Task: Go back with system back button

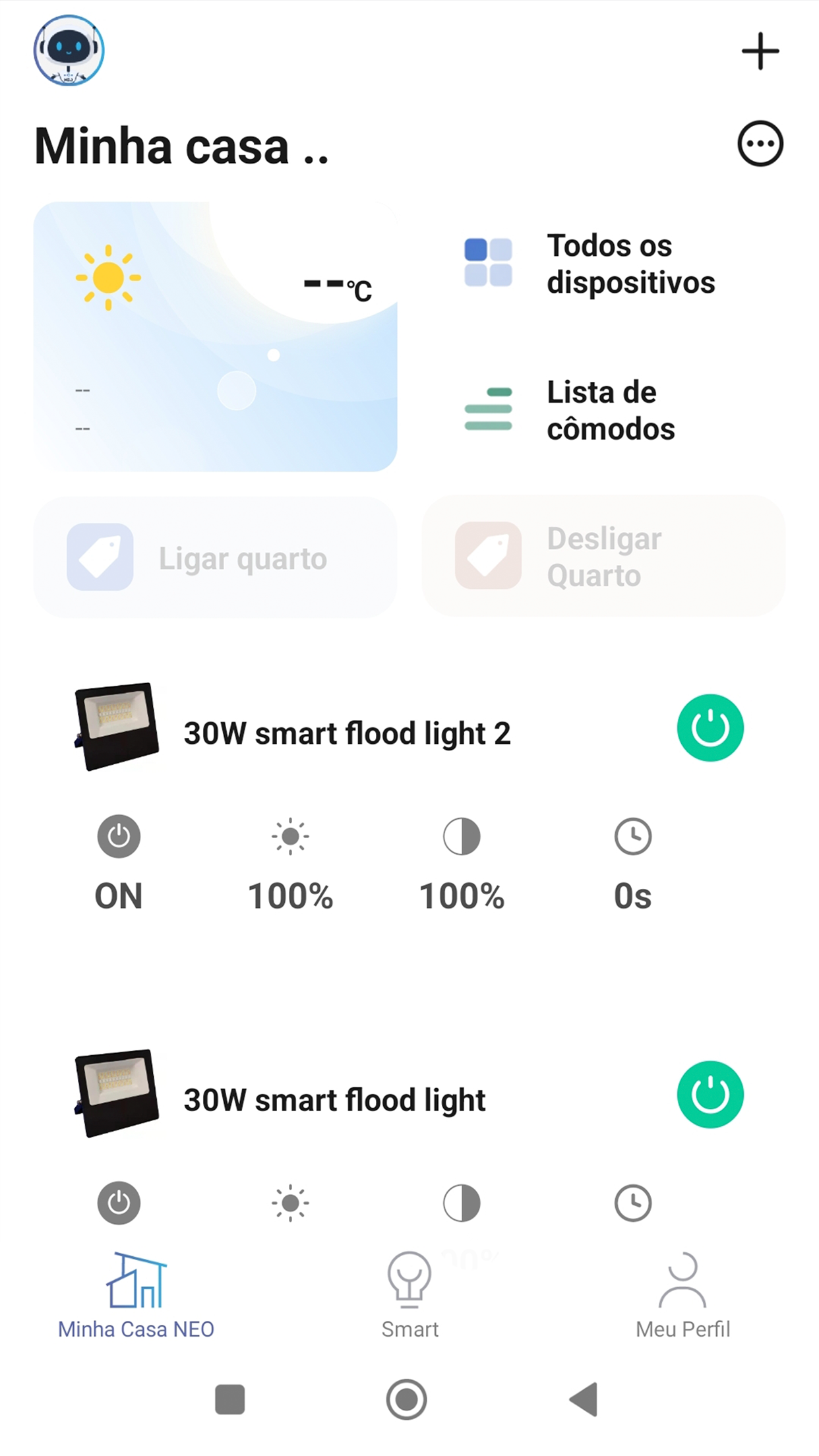Action: click(x=584, y=1399)
